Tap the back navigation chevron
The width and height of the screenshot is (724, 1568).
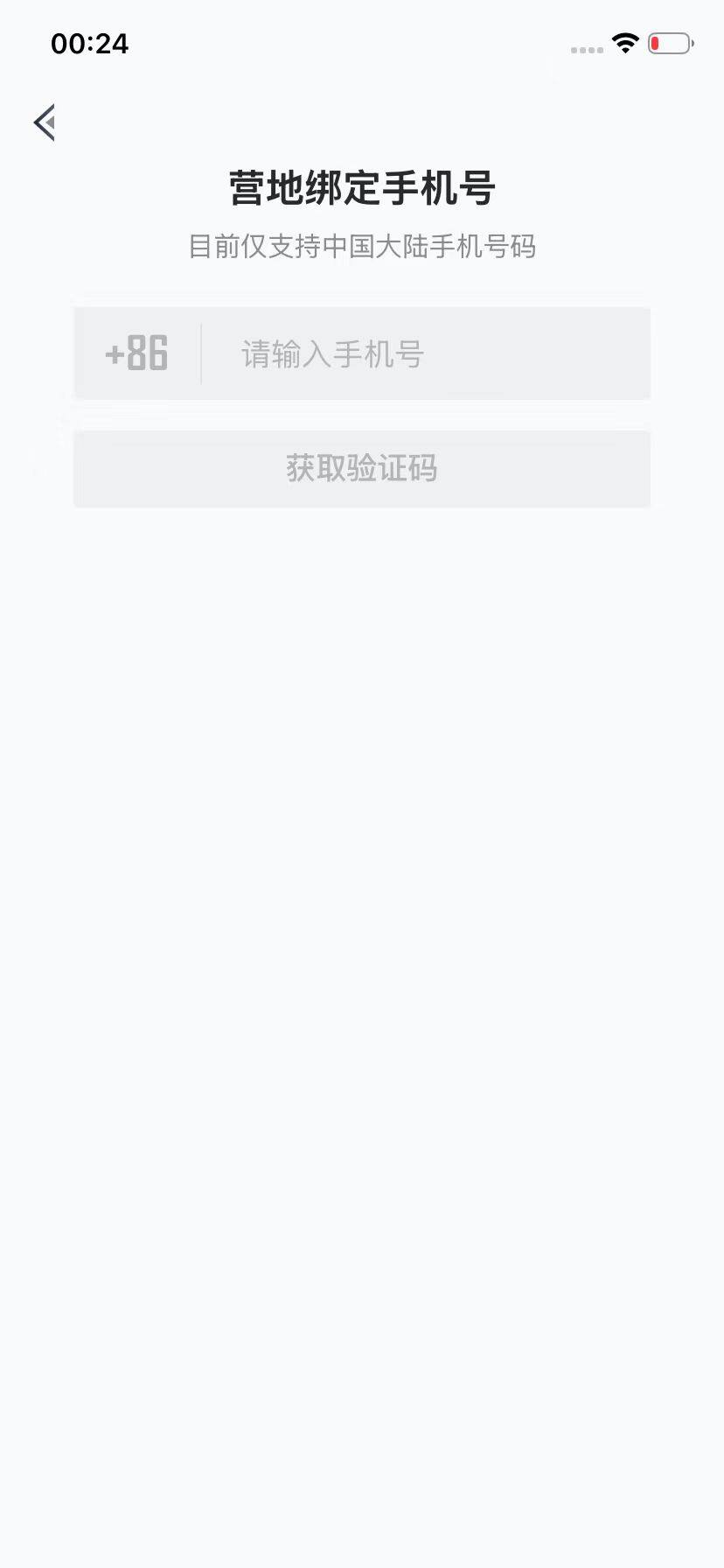click(44, 122)
